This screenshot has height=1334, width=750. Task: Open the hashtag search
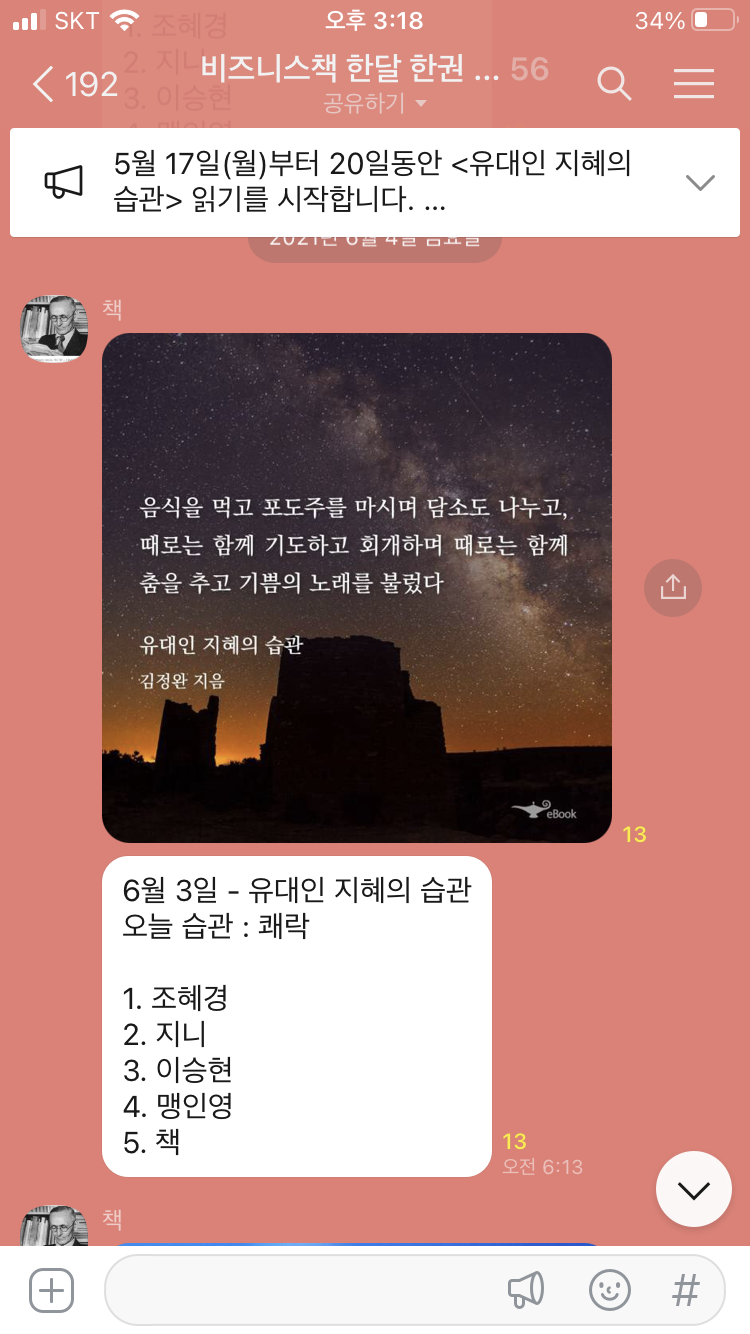[686, 1290]
